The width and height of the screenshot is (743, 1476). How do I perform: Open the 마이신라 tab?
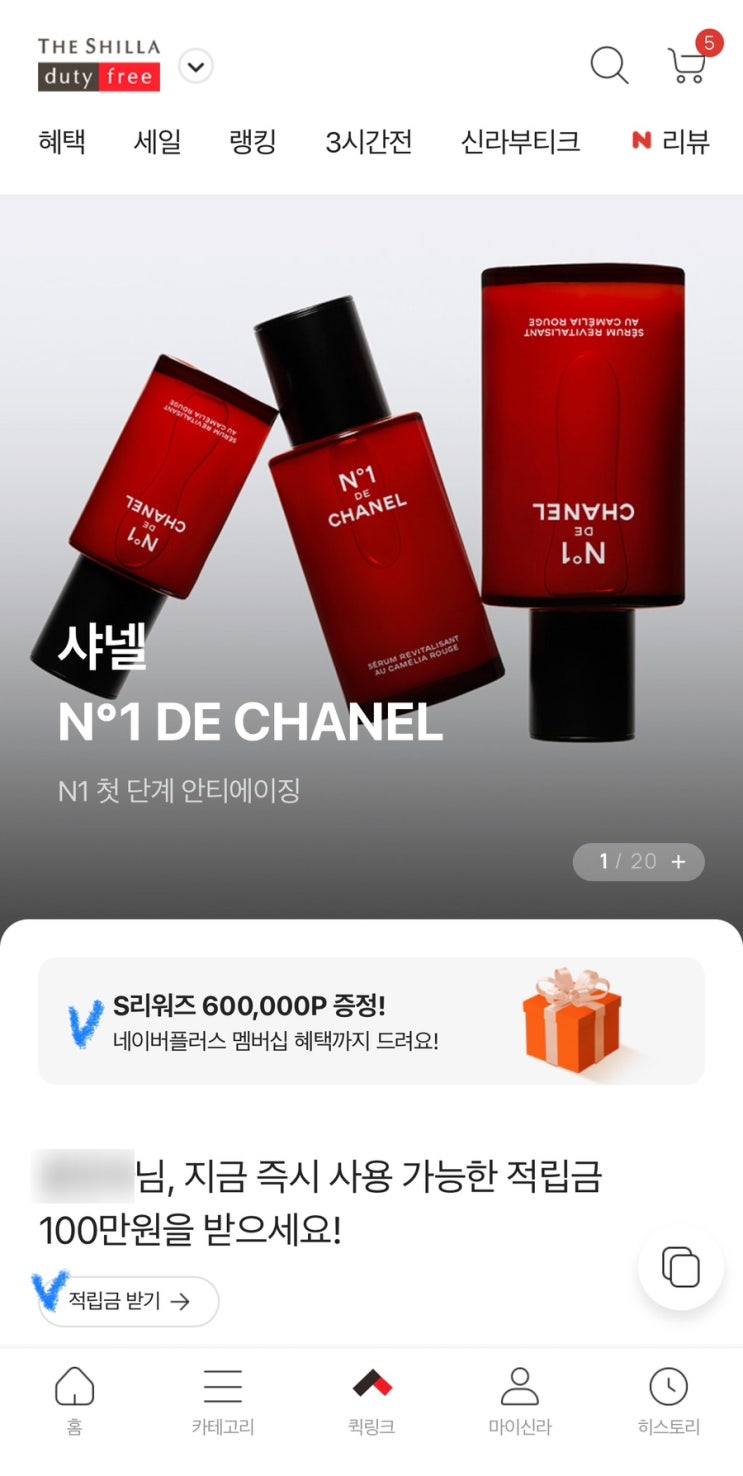(520, 1400)
